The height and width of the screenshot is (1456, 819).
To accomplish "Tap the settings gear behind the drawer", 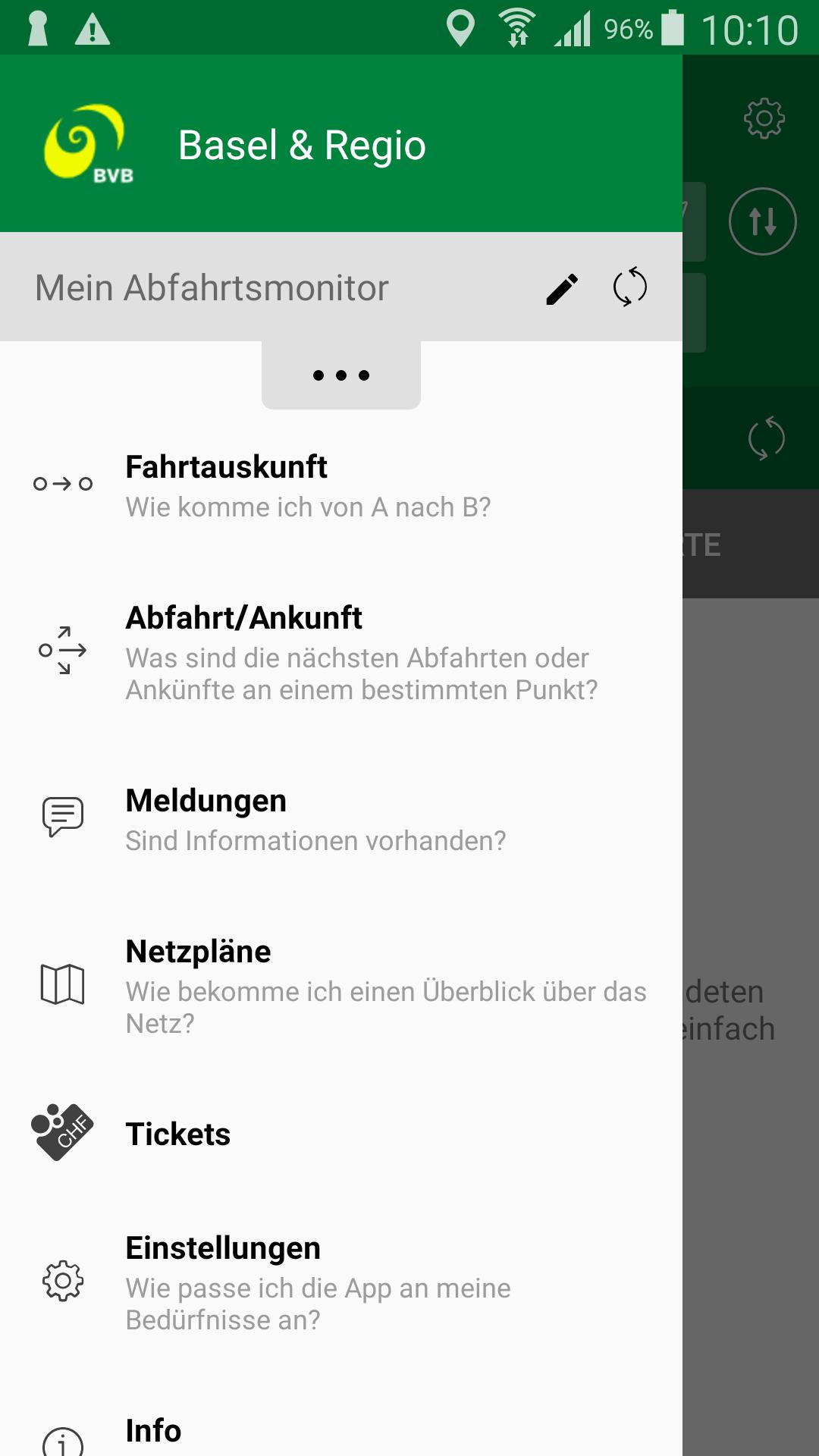I will 764,118.
